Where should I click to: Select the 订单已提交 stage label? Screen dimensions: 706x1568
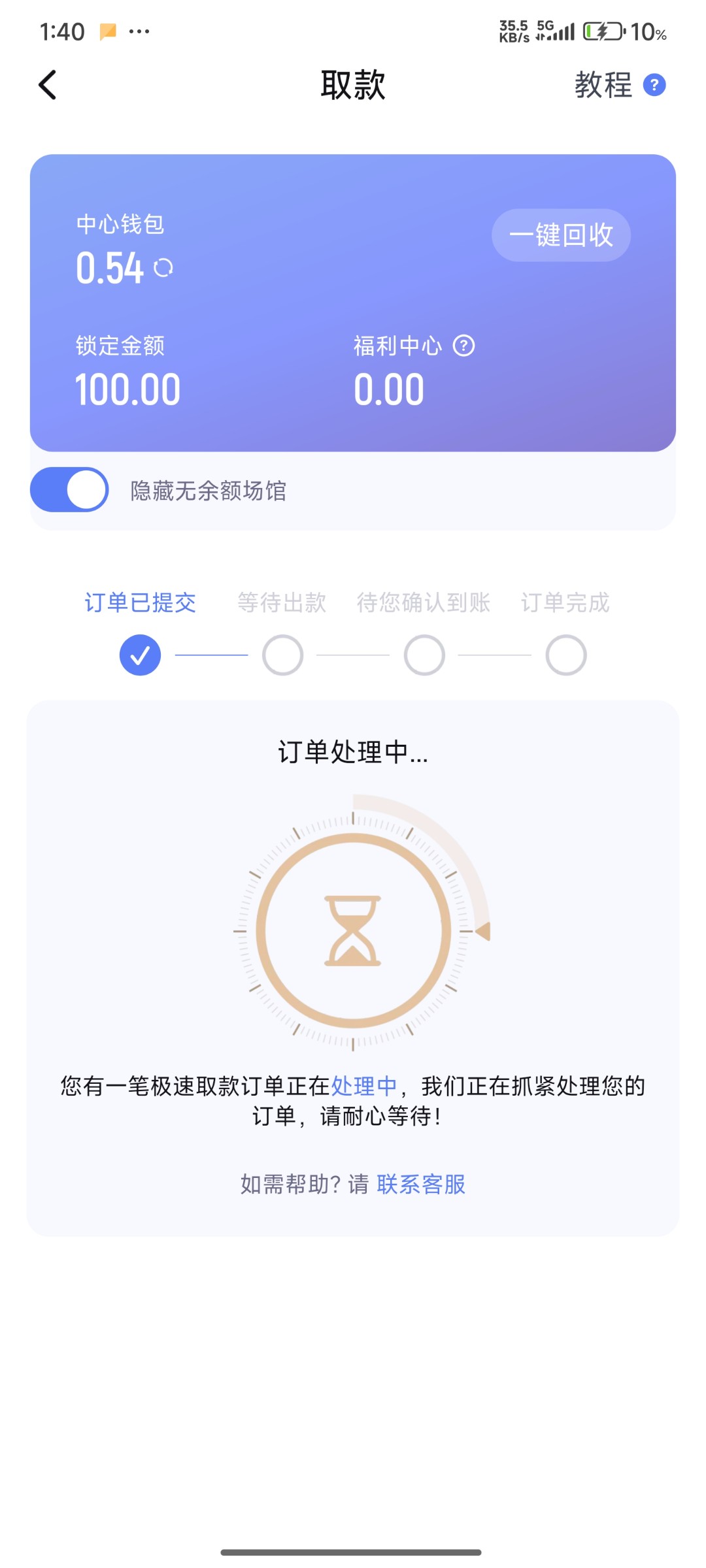(139, 604)
